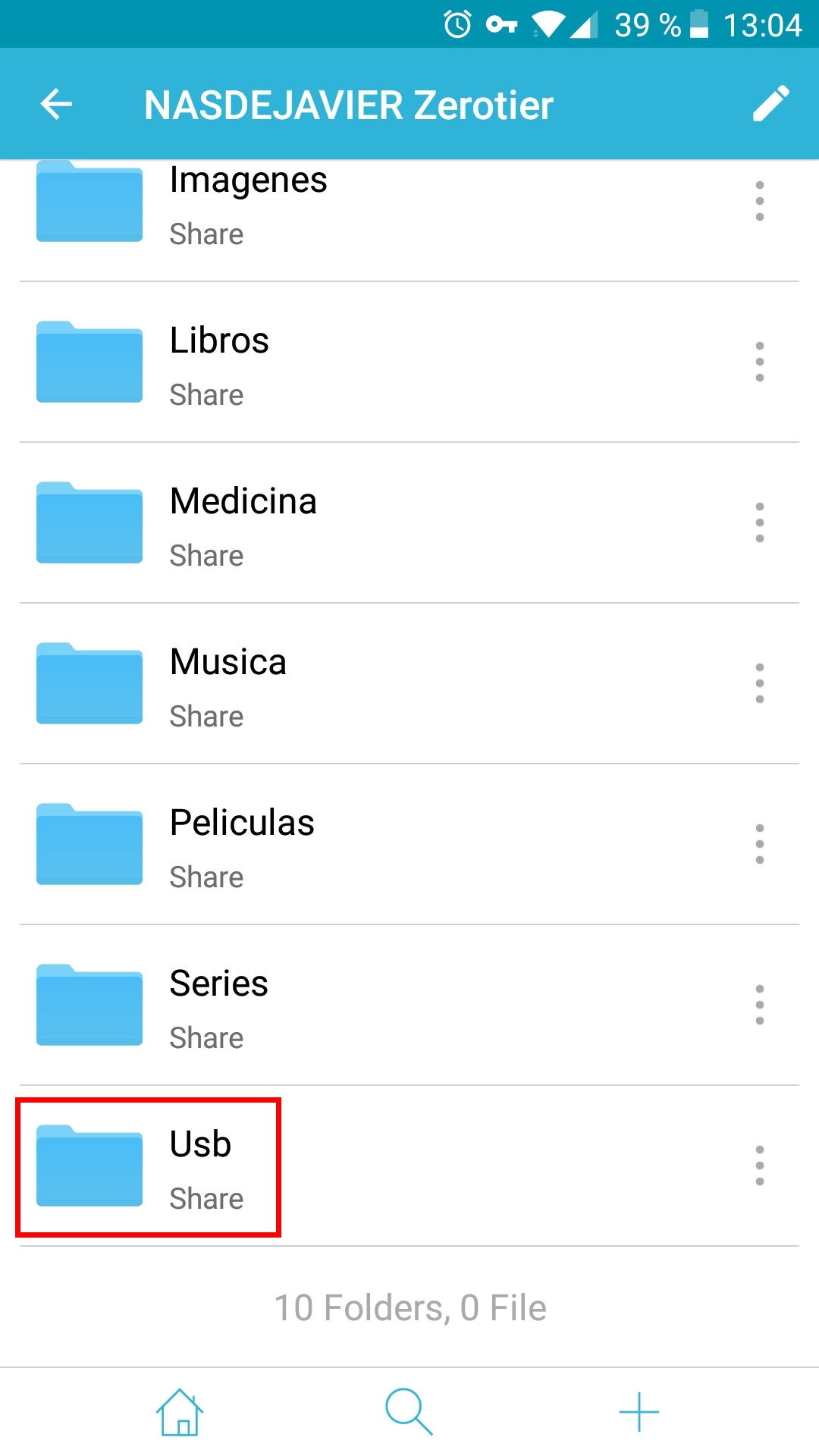Image resolution: width=819 pixels, height=1456 pixels.
Task: Go to the home screen icon
Action: [x=180, y=1412]
